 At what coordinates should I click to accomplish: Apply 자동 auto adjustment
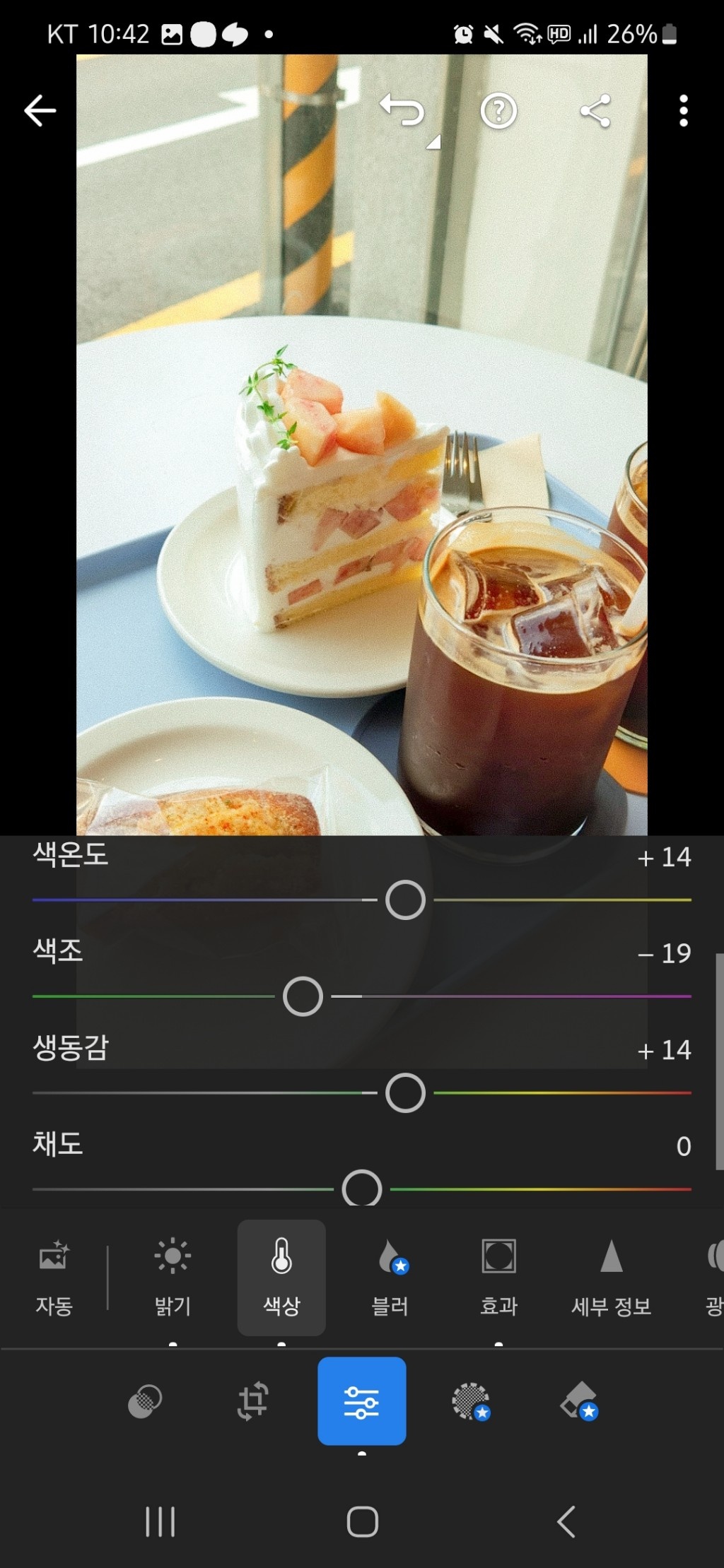pyautogui.click(x=54, y=1276)
